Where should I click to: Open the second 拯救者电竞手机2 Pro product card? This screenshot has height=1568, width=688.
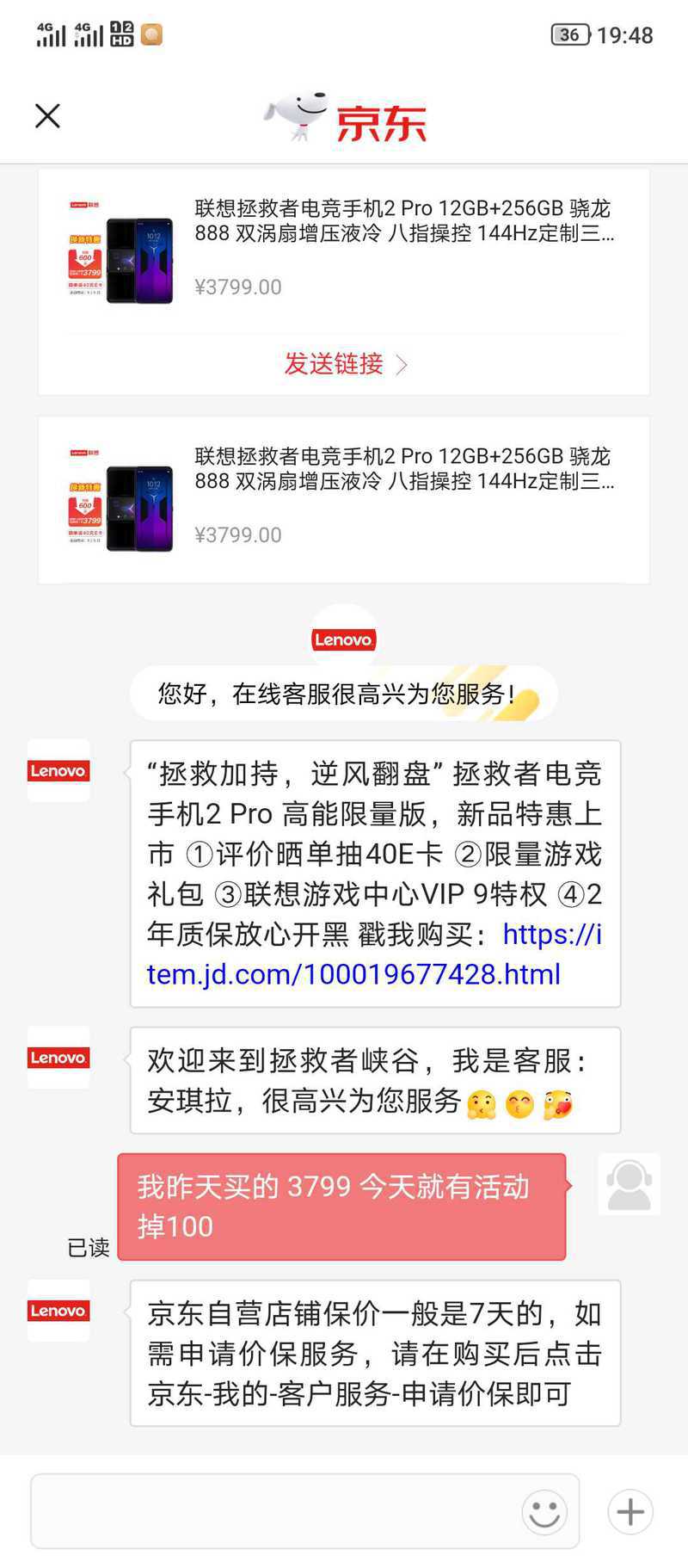[x=344, y=500]
